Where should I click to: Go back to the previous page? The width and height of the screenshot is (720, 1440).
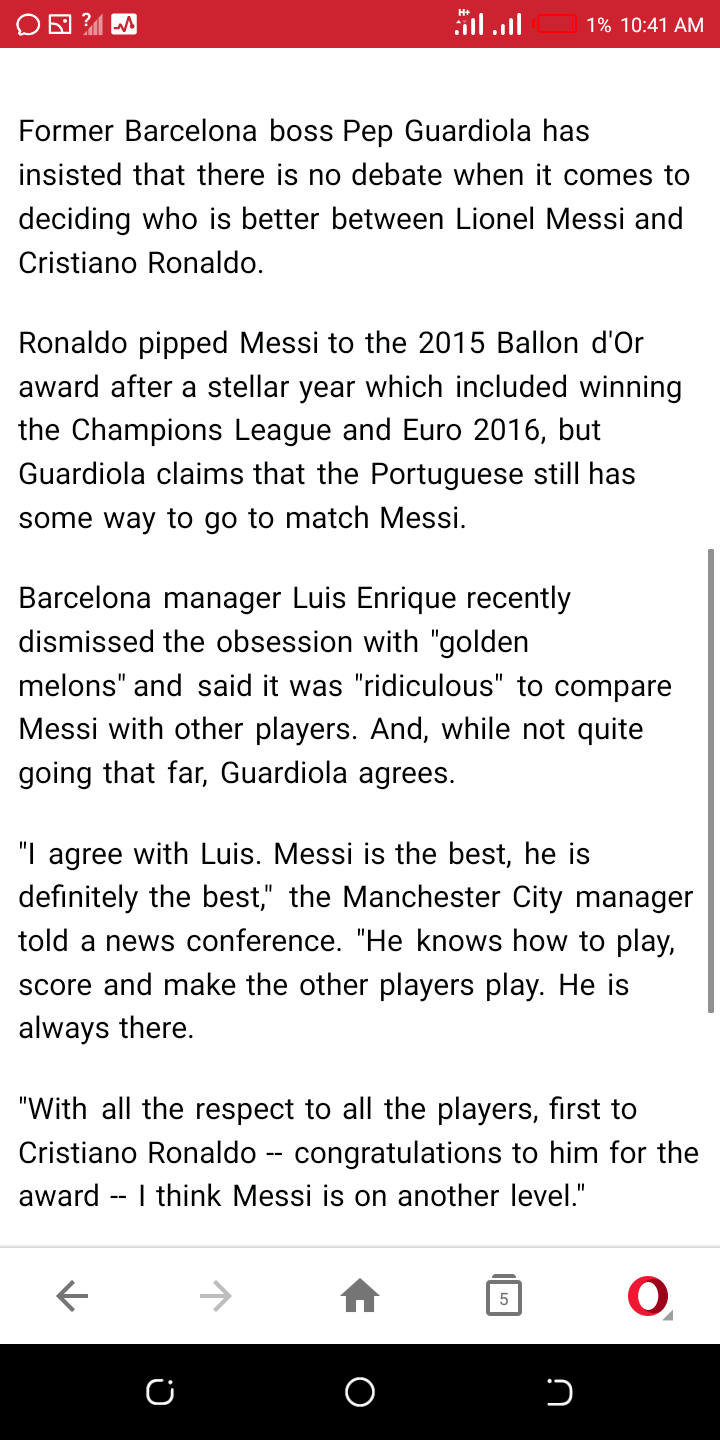tap(72, 1297)
